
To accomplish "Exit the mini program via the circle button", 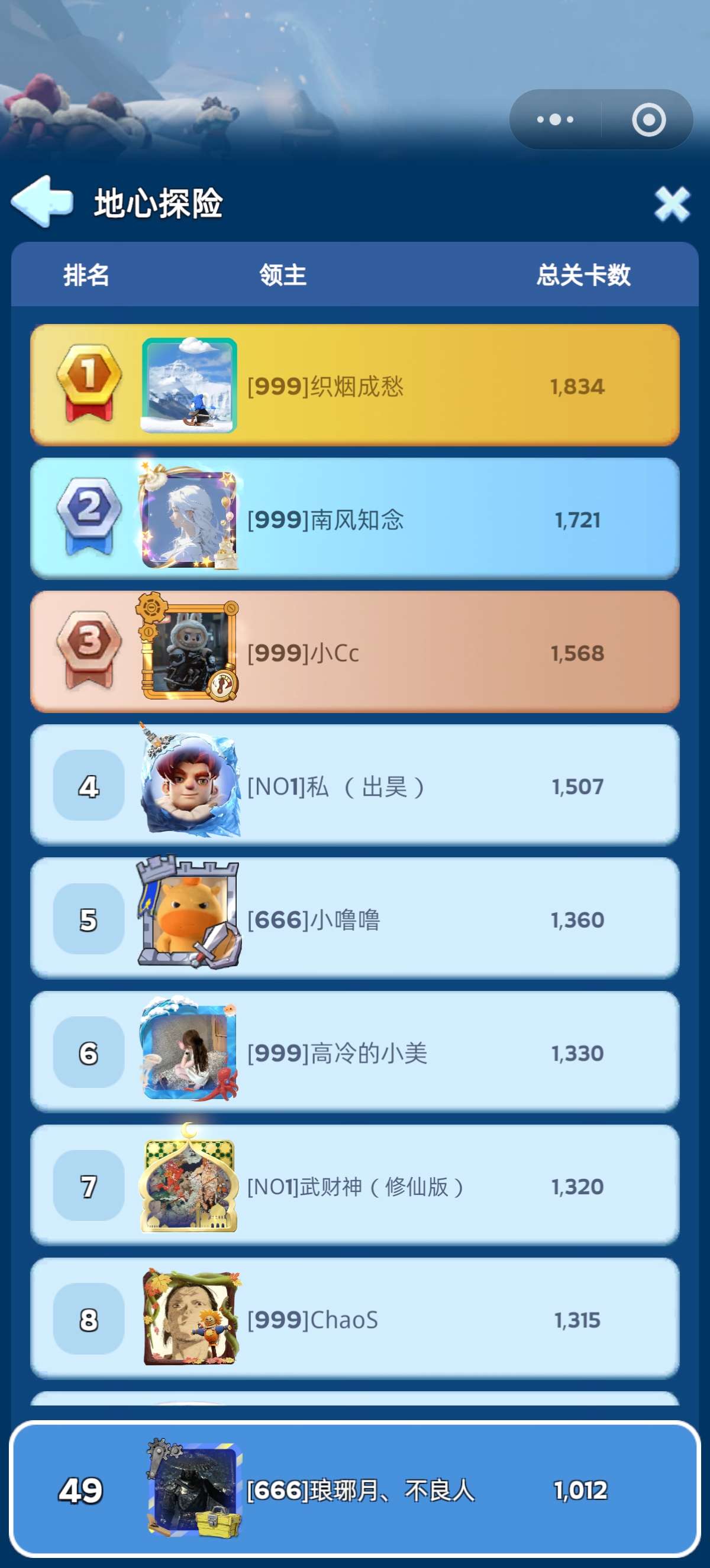I will pos(648,119).
